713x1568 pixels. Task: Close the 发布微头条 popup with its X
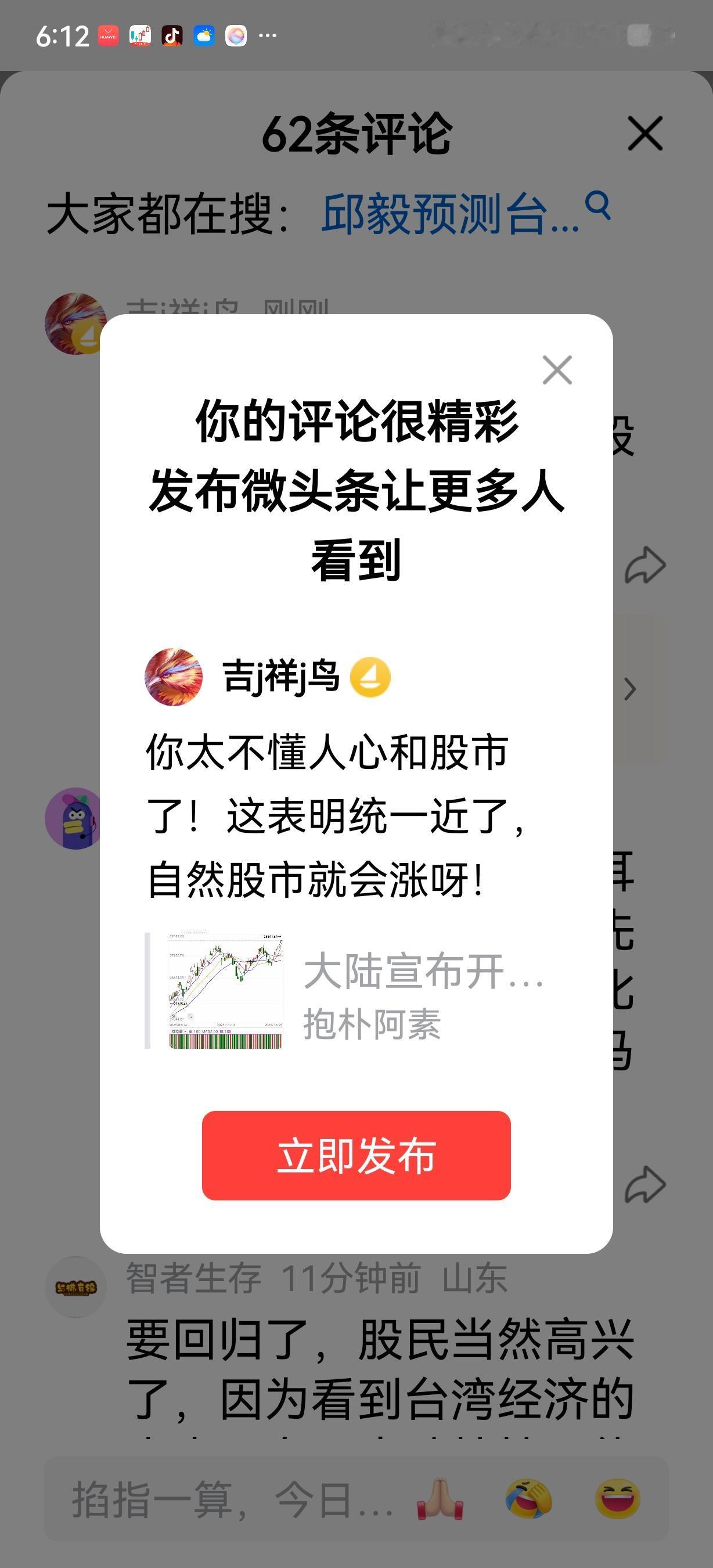click(x=557, y=369)
